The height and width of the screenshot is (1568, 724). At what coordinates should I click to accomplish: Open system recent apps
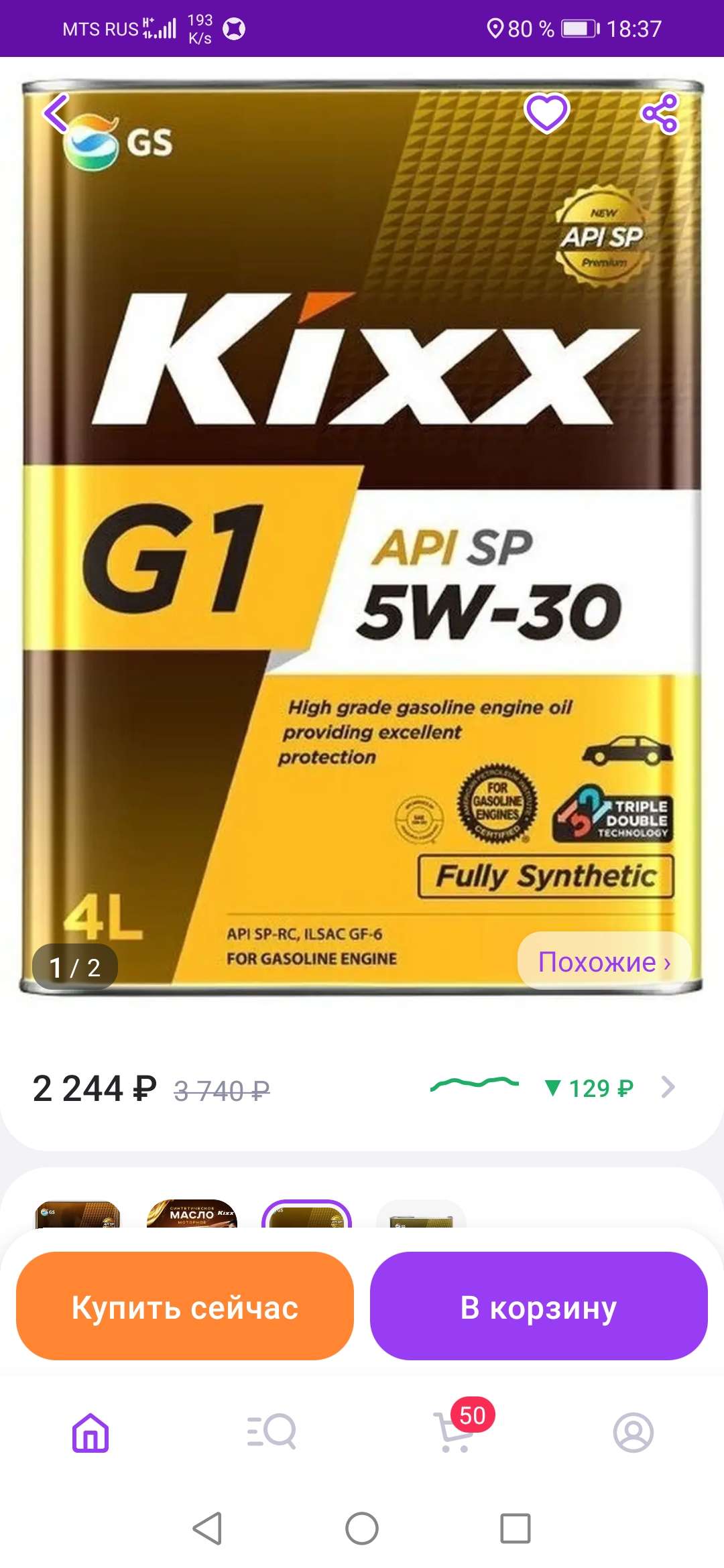click(x=516, y=1528)
